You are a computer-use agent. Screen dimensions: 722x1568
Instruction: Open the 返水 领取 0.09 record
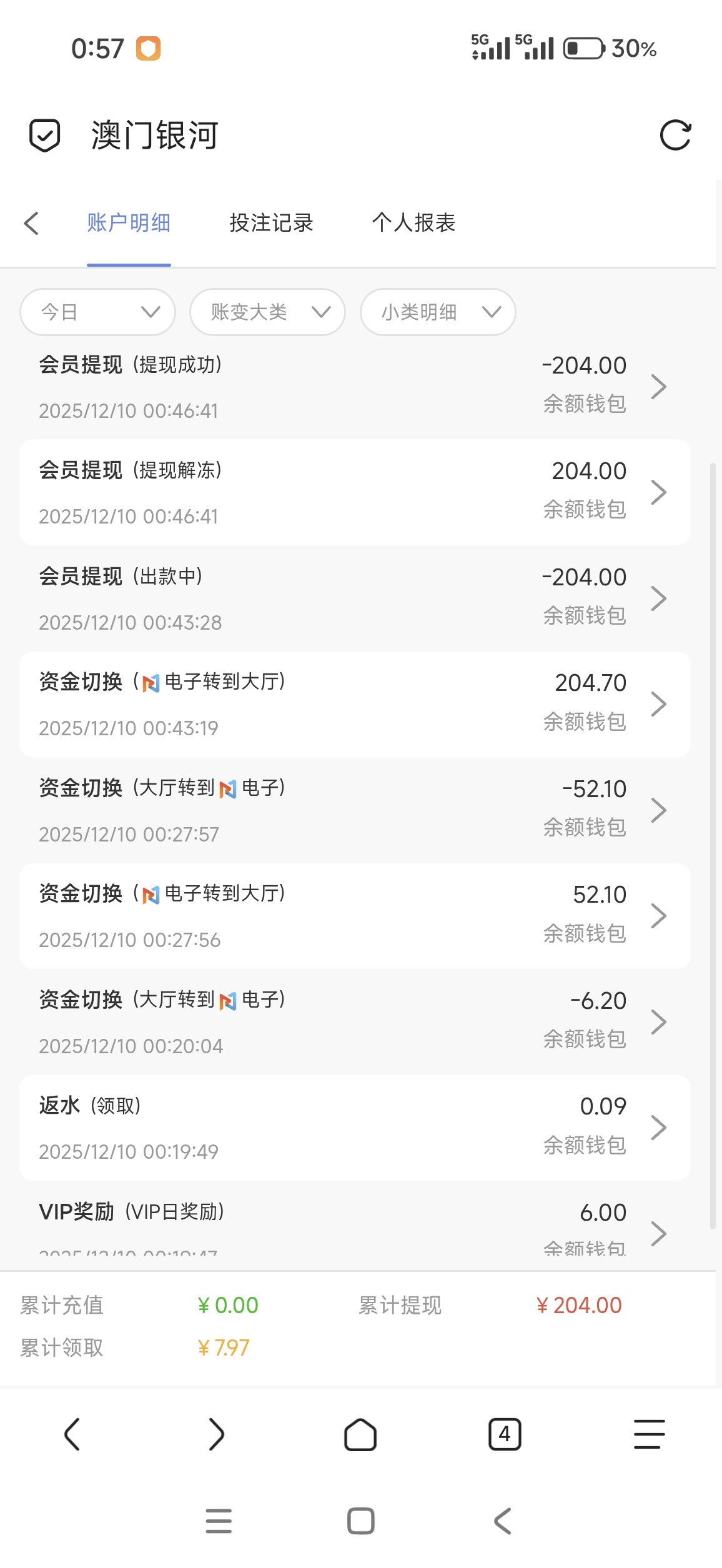(354, 1128)
